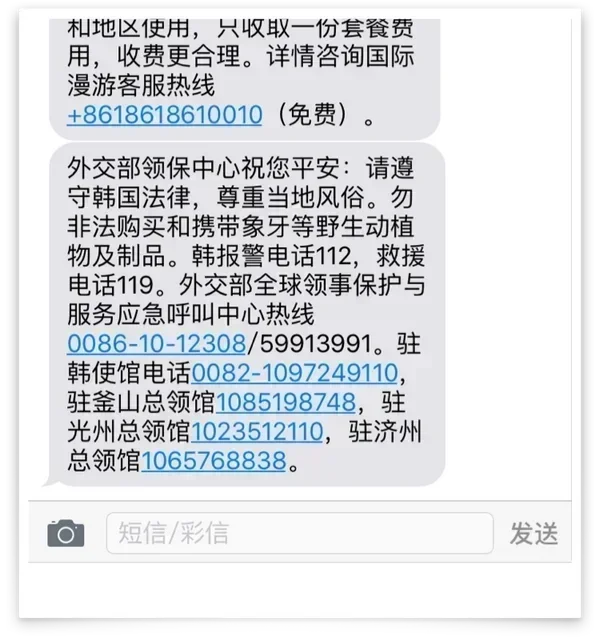Dial consular hotline 0086-10-12308
600x638 pixels.
click(156, 344)
